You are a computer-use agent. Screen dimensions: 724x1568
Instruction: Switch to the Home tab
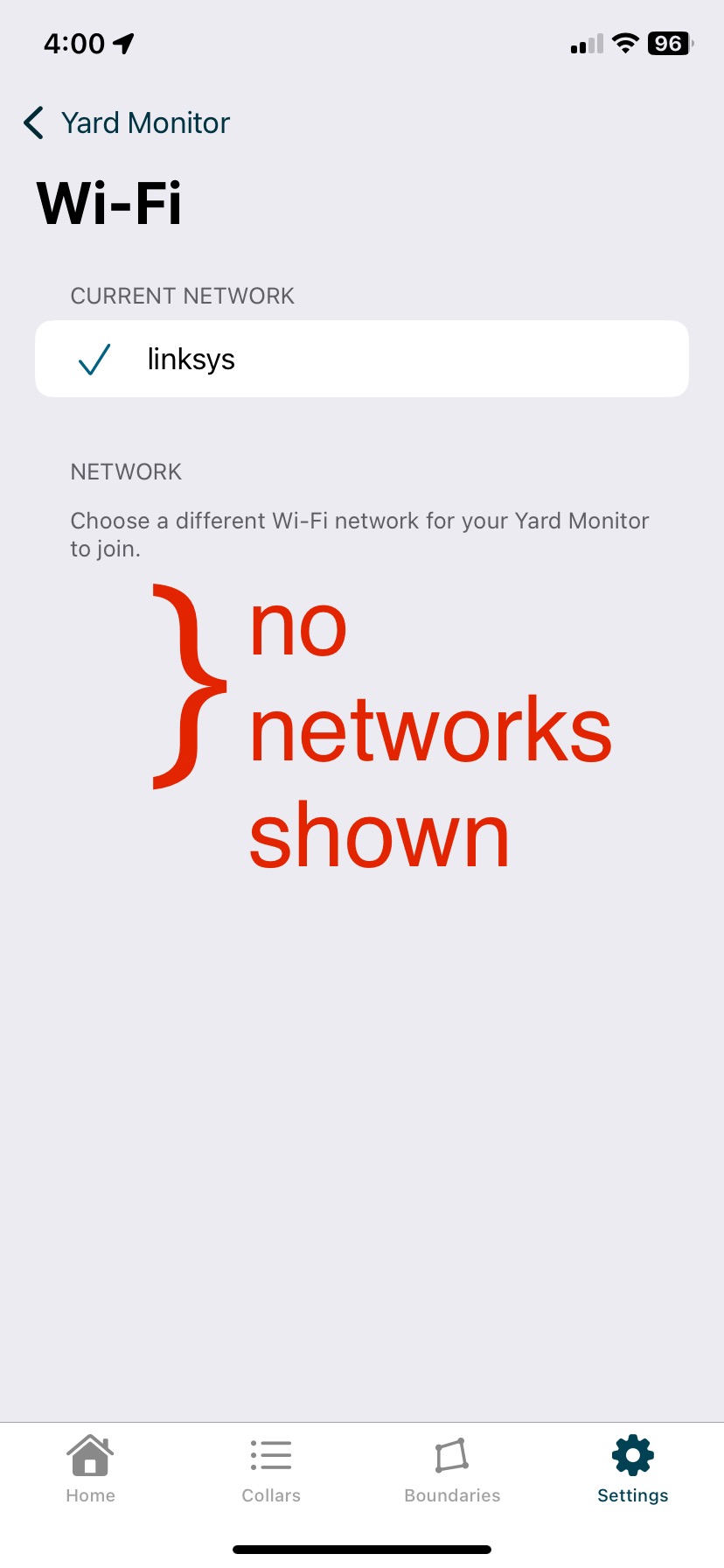click(91, 1470)
